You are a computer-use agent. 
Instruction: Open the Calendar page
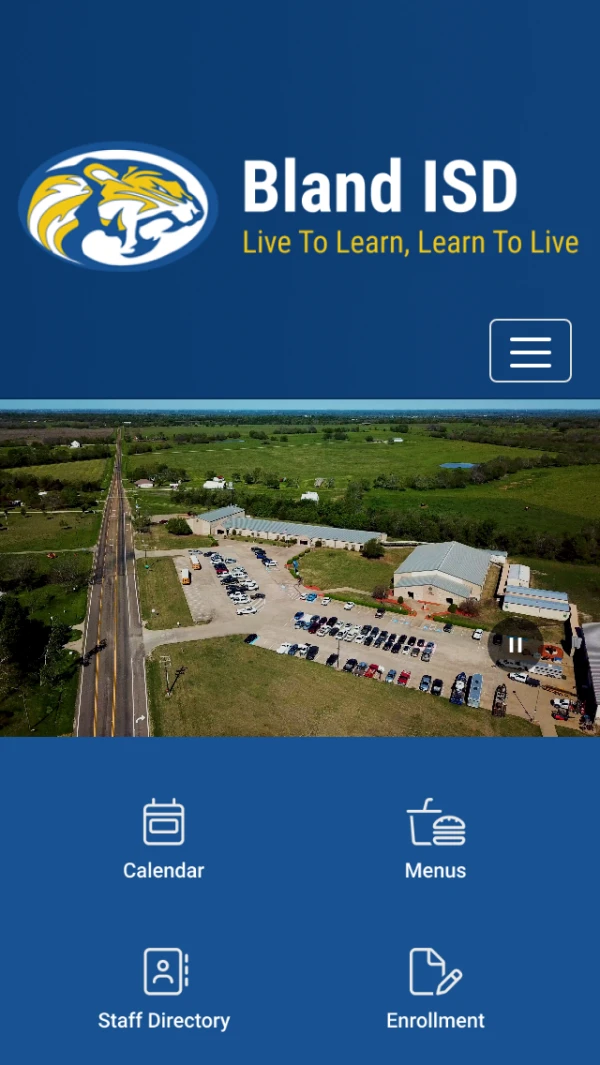(163, 840)
